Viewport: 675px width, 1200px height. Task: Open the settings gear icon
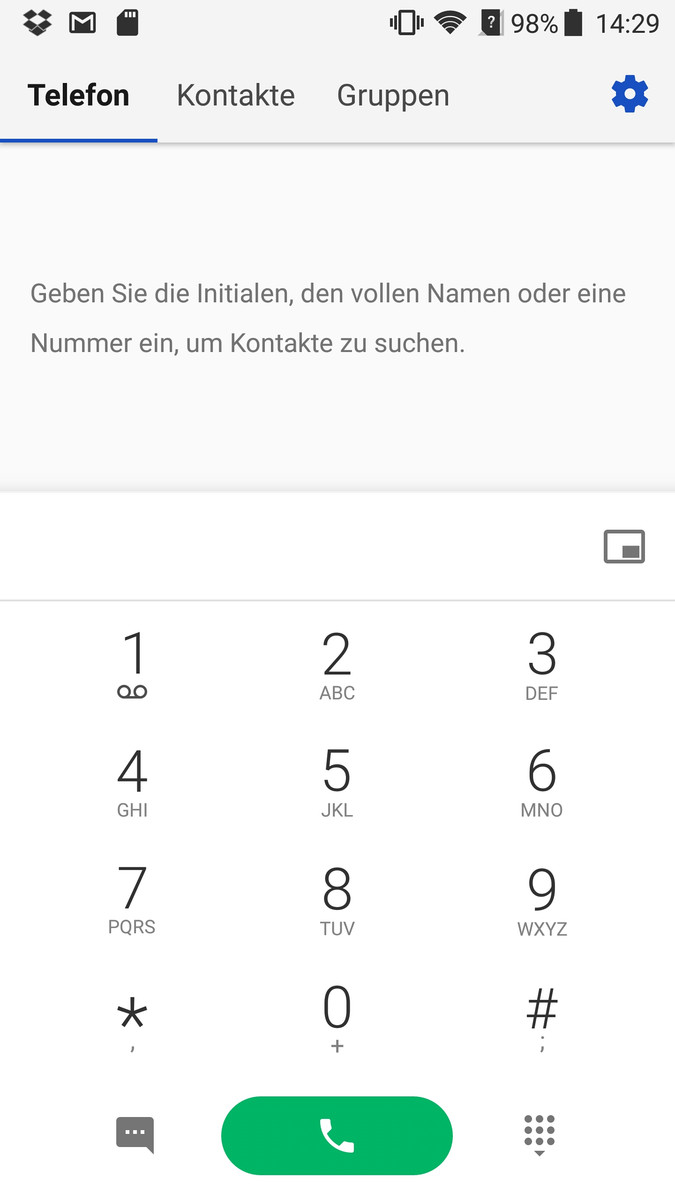point(630,95)
